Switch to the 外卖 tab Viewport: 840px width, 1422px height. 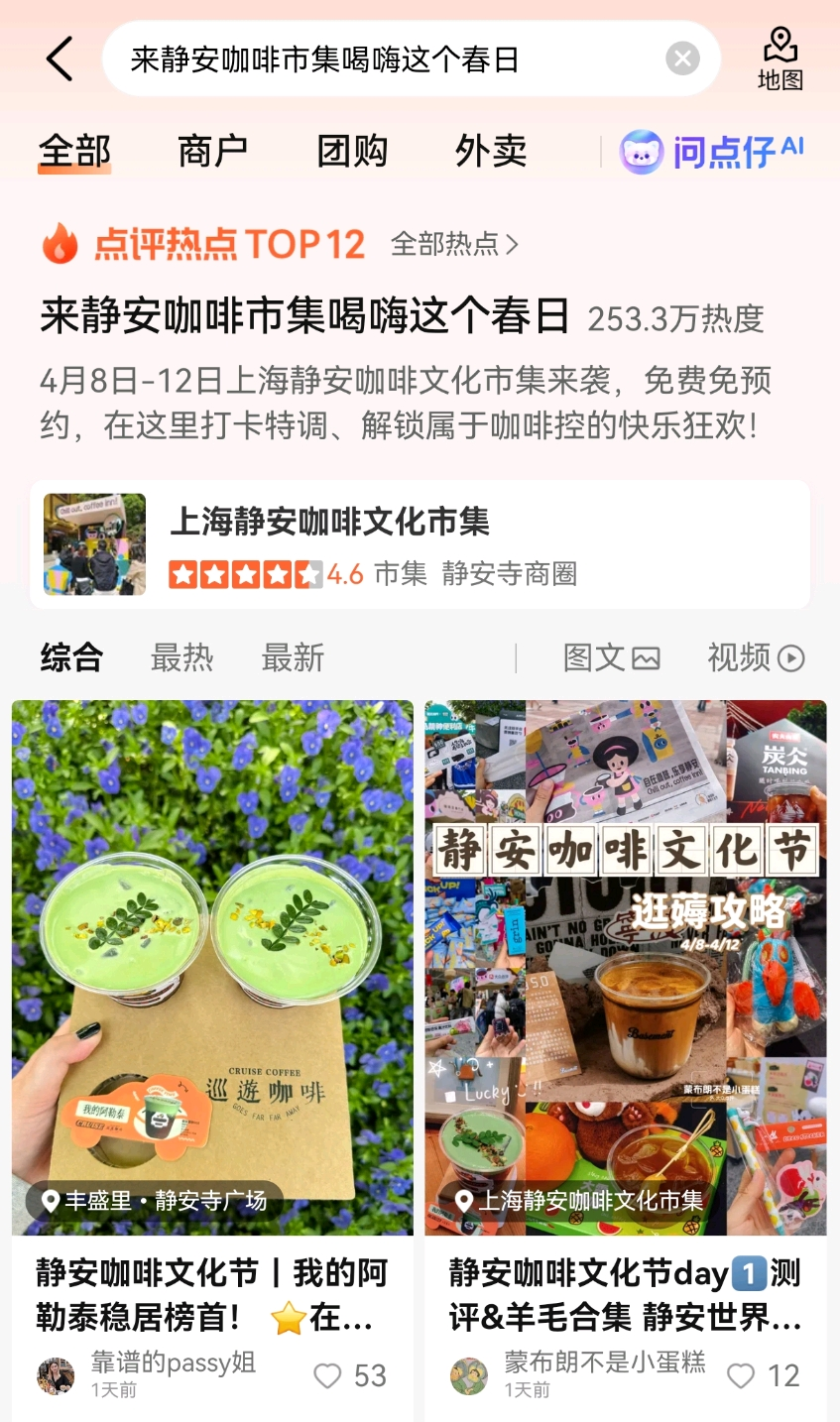point(491,149)
